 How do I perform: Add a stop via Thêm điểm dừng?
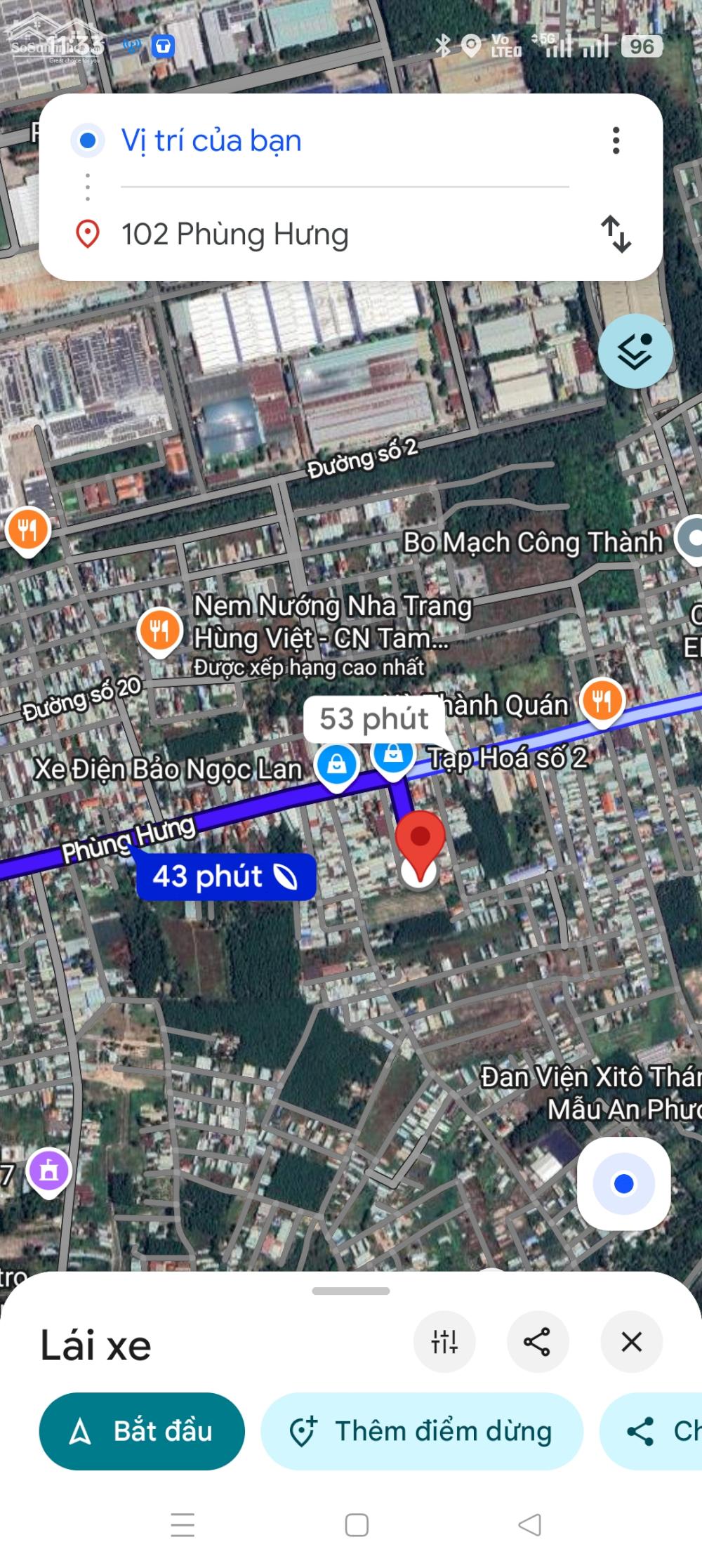coord(422,1431)
